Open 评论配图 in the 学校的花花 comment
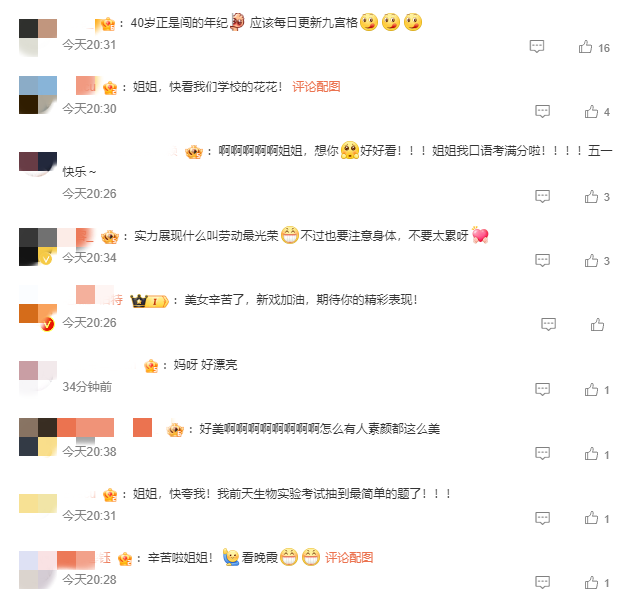This screenshot has height=605, width=637. coord(317,87)
